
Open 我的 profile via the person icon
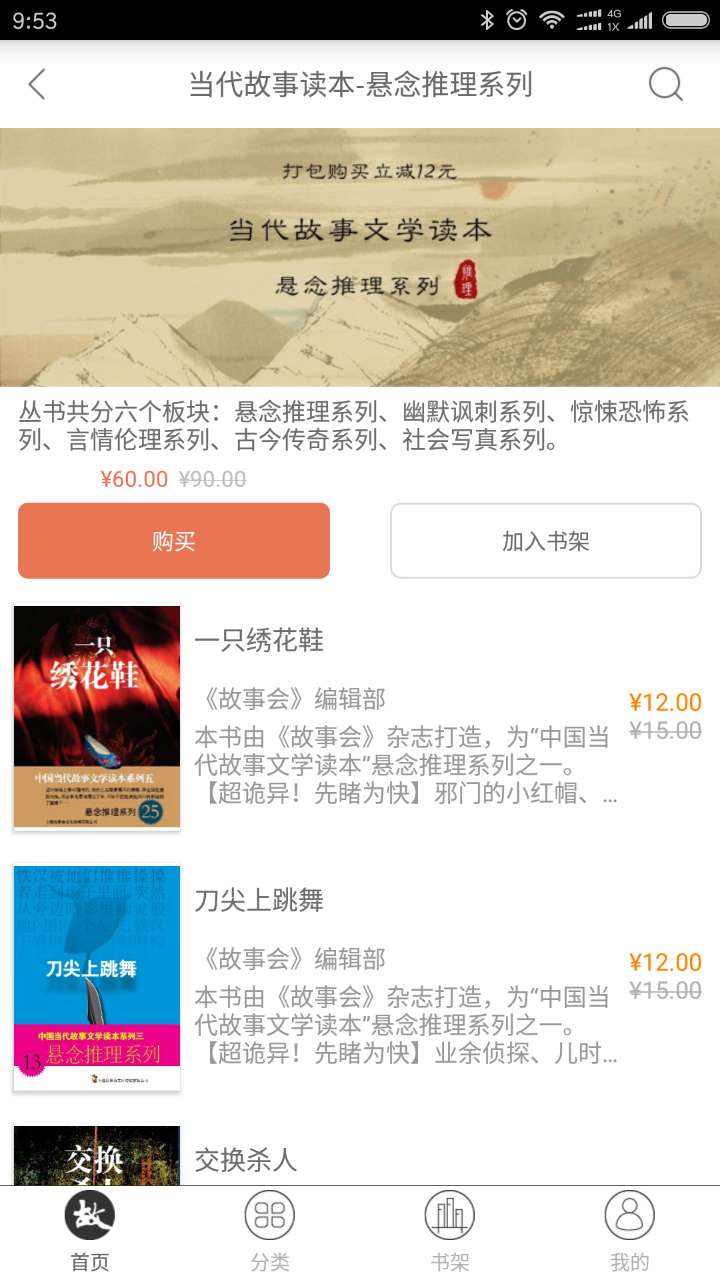(x=629, y=1218)
